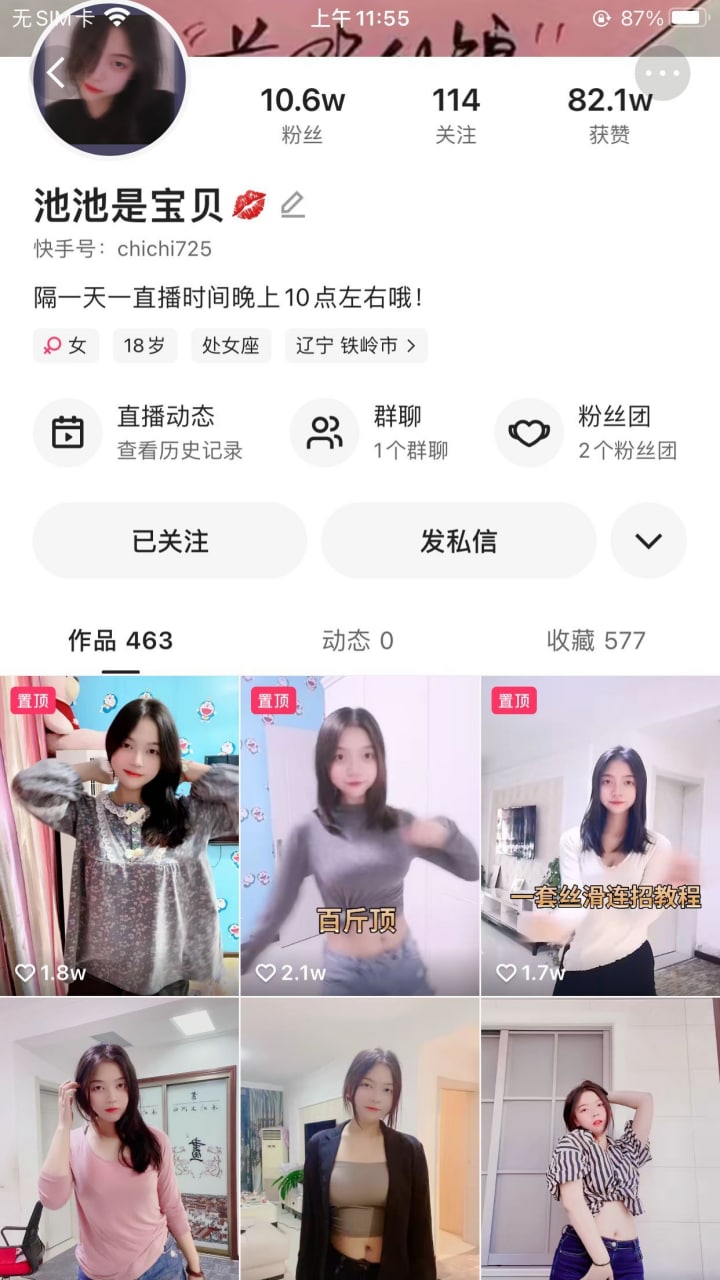Screen dimensions: 720x1280
Task: Open the 114 关注 following list
Action: 455,114
